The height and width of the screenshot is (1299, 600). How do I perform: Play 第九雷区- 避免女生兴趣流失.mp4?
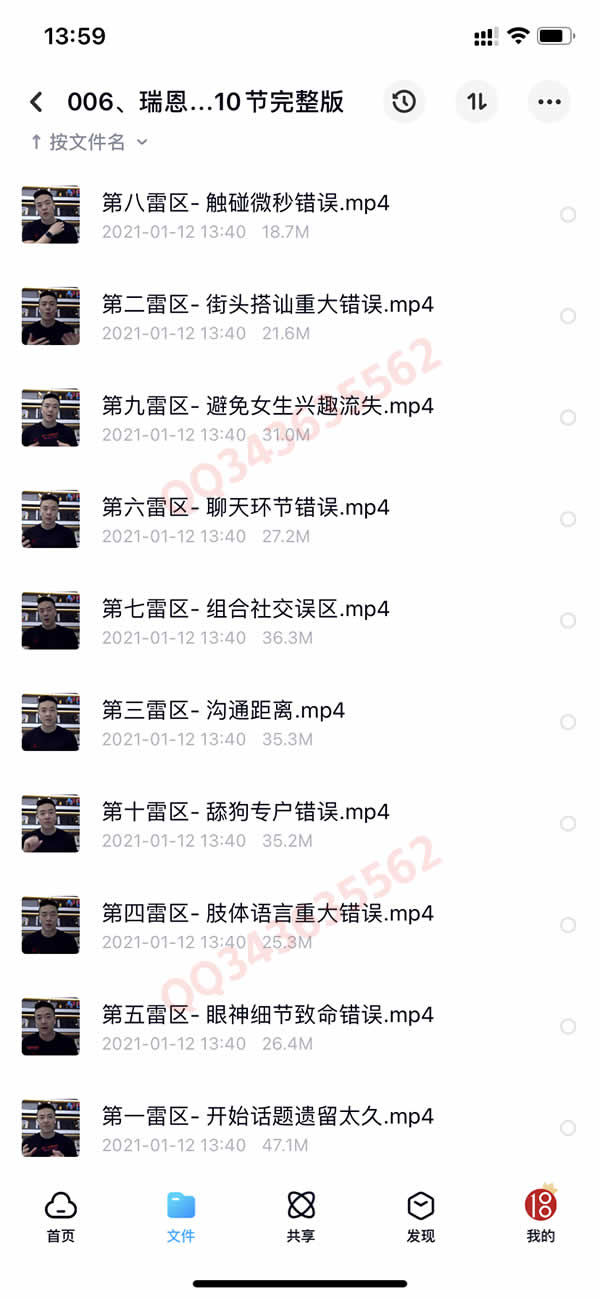coord(267,407)
